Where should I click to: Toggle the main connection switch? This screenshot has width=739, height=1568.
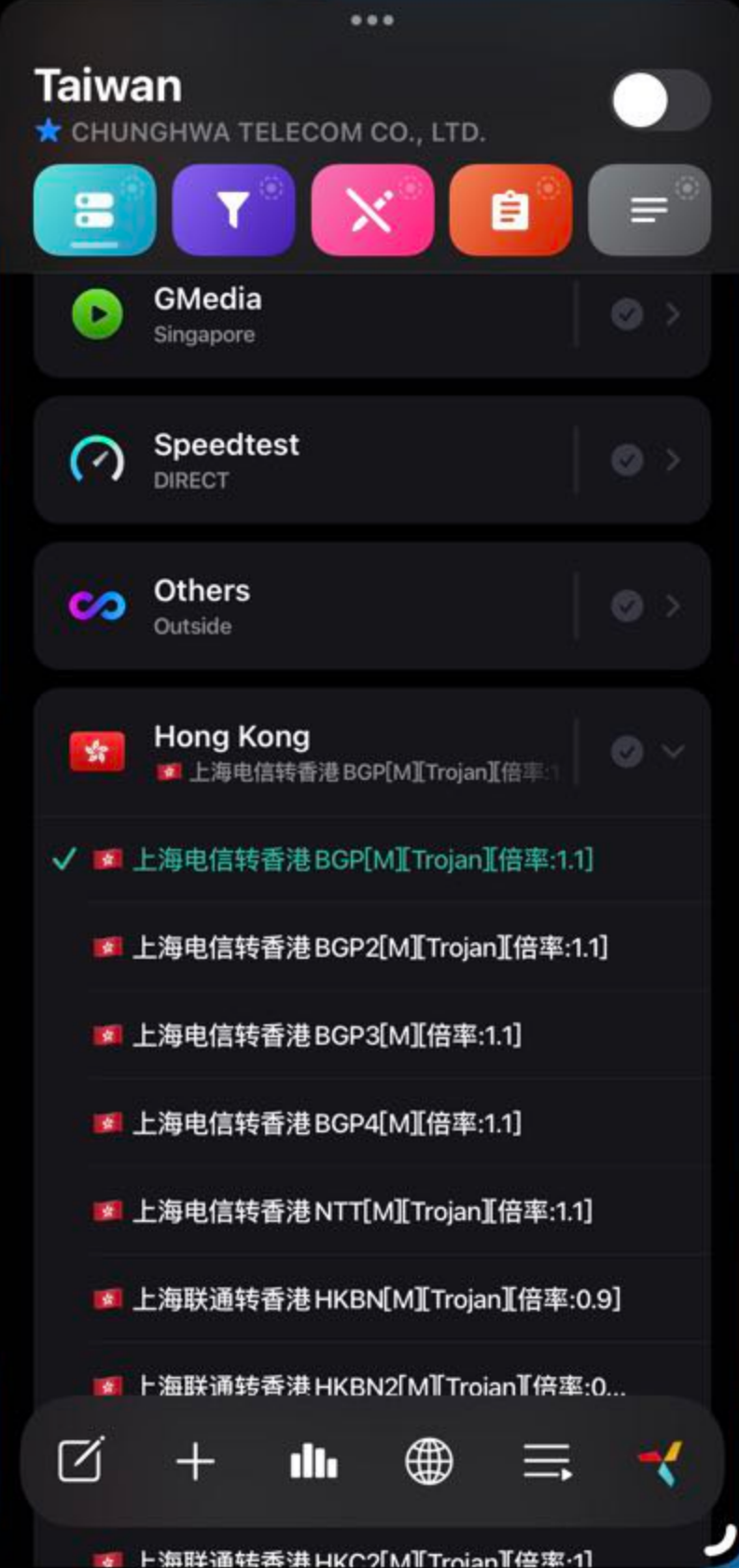tap(661, 101)
